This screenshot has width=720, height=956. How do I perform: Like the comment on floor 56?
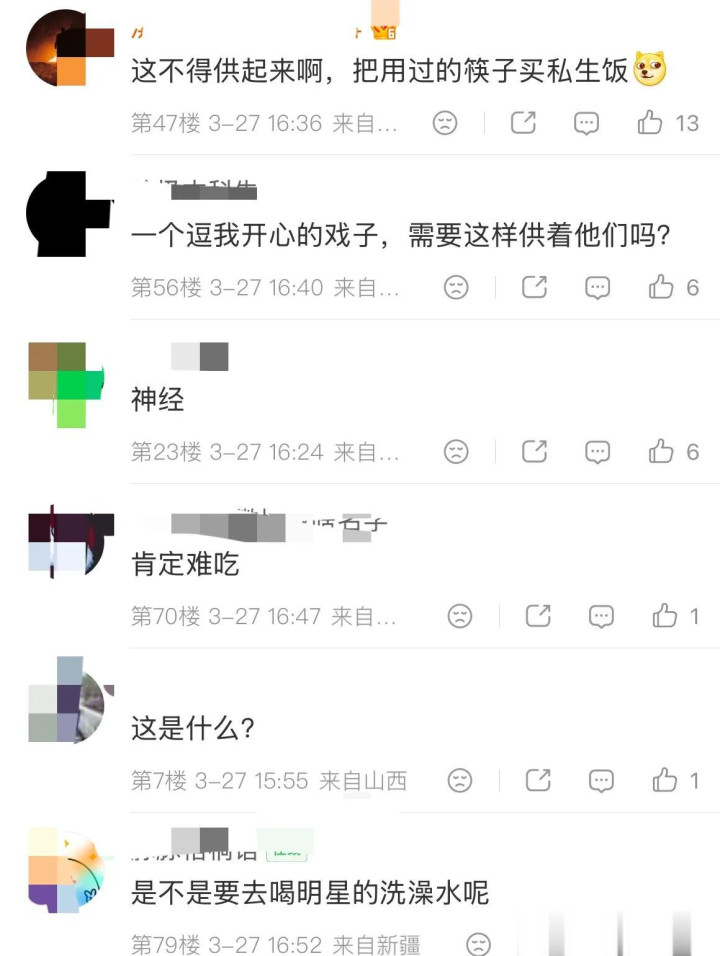coord(661,287)
